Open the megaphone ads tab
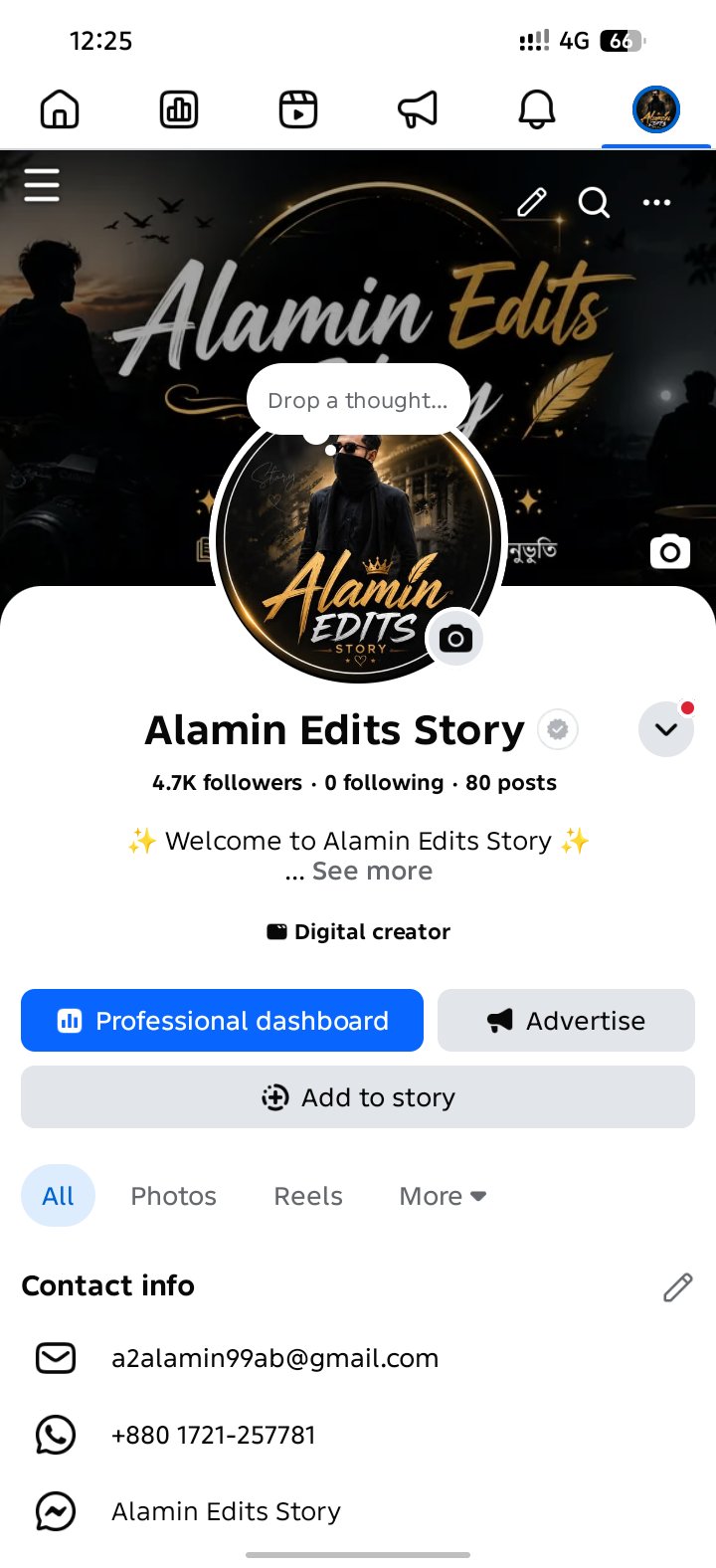The height and width of the screenshot is (1568, 716). tap(418, 108)
